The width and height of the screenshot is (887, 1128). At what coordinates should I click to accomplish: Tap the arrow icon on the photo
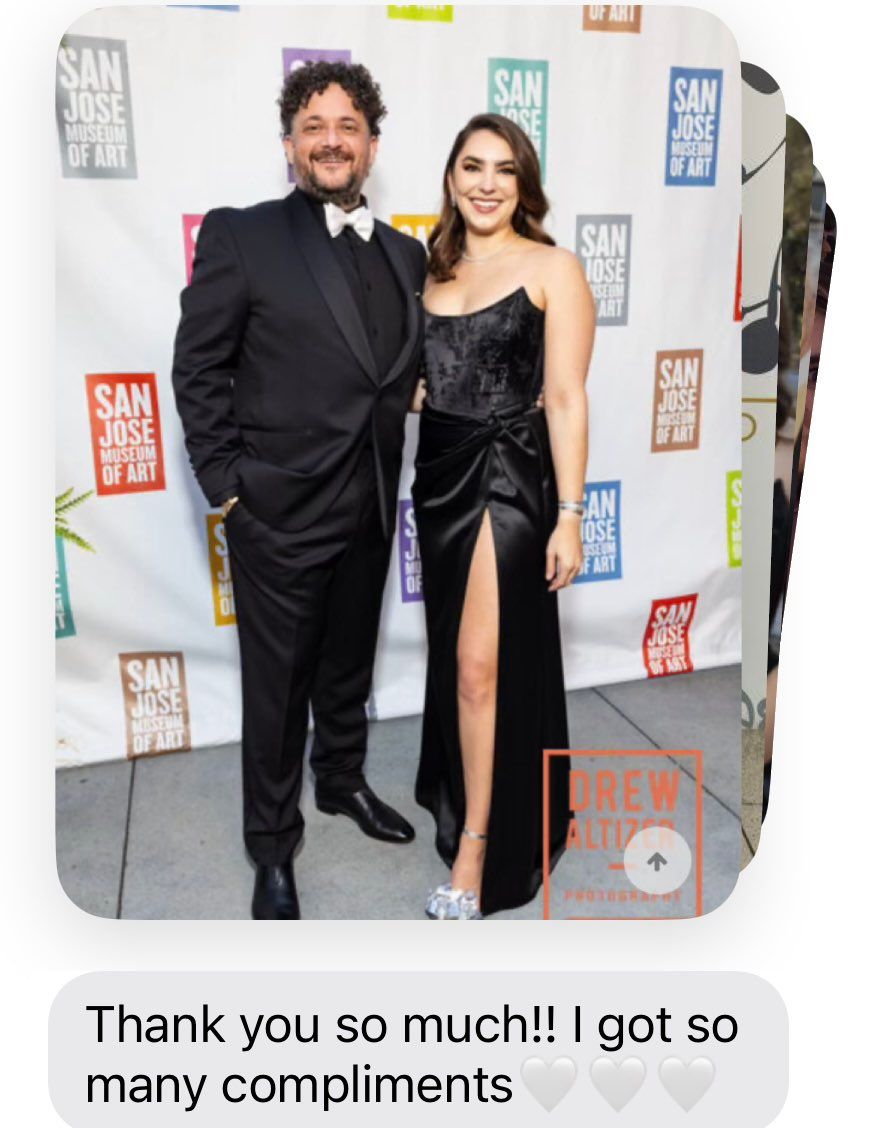[x=657, y=861]
